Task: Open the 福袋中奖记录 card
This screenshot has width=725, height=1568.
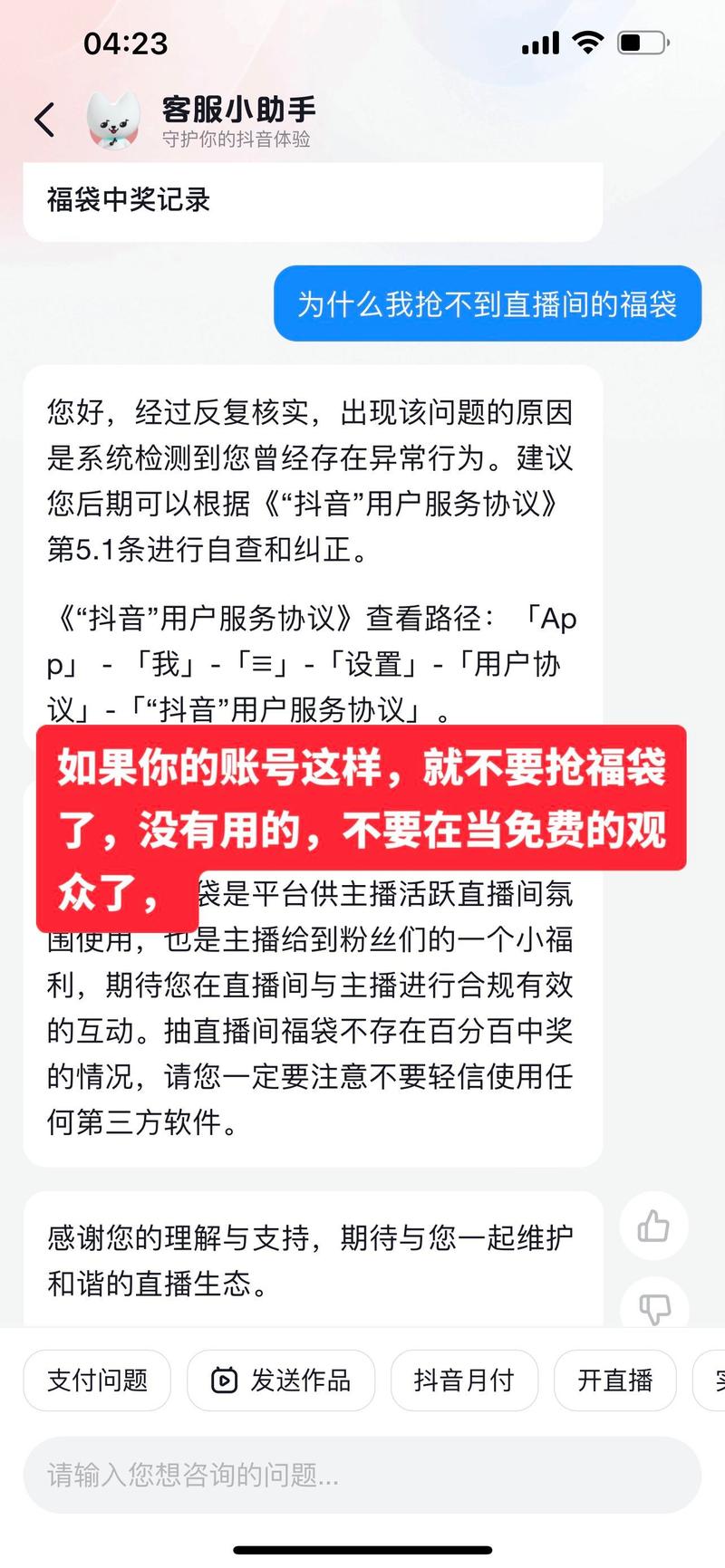Action: pyautogui.click(x=129, y=200)
